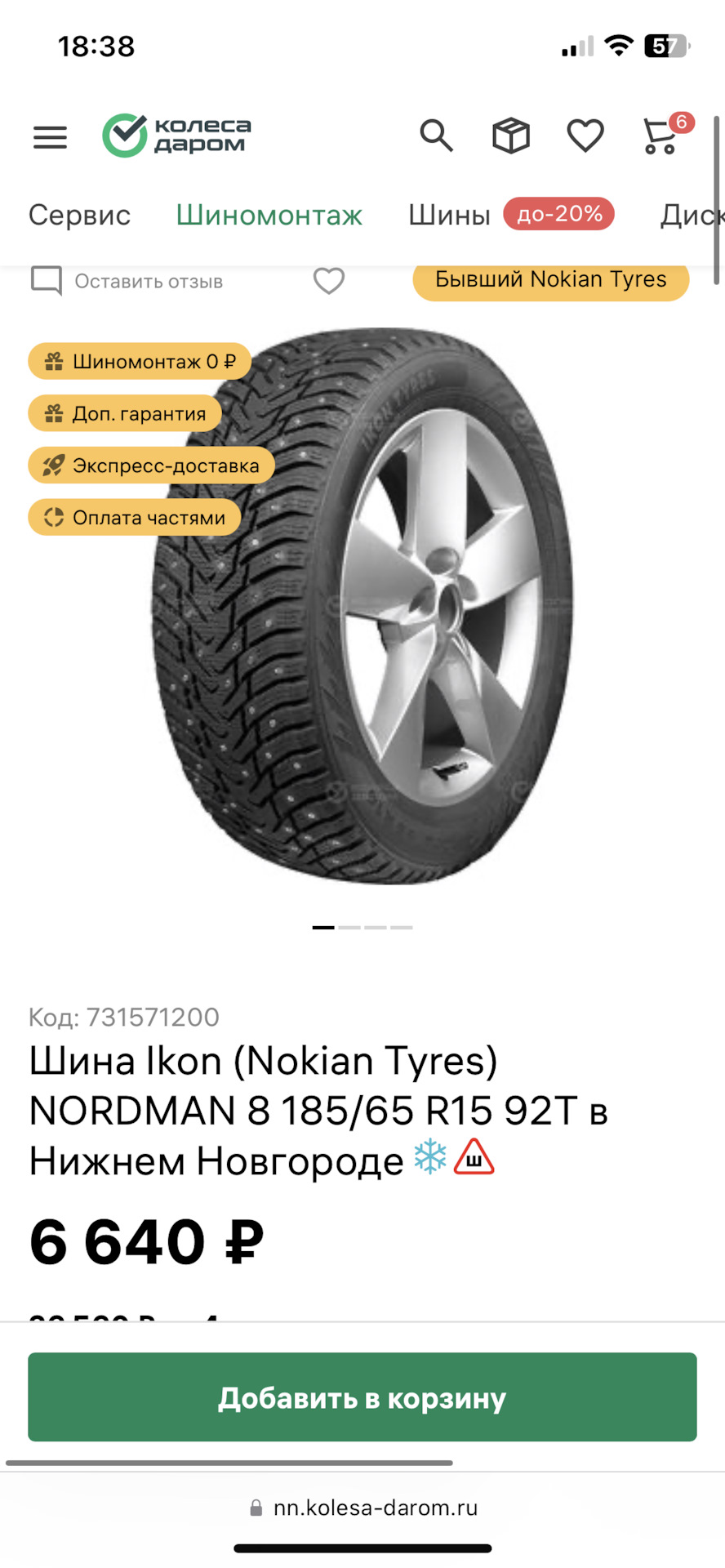Open the favorites heart in header
This screenshot has height=1568, width=725.
585,136
